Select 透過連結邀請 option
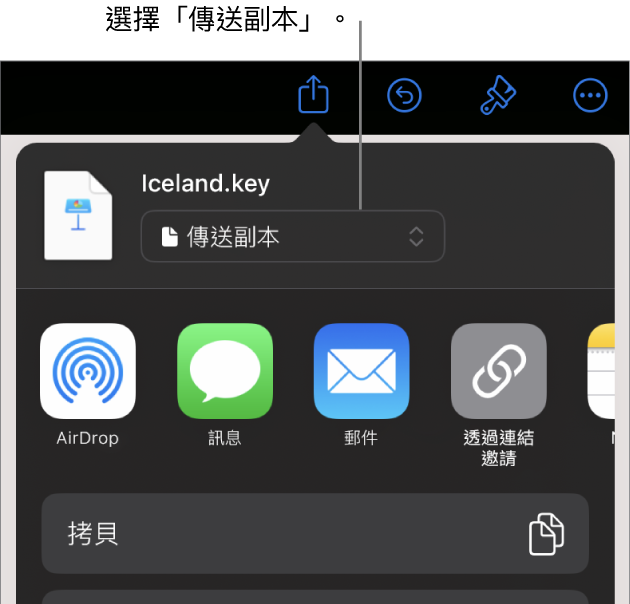Image resolution: width=630 pixels, height=604 pixels. [x=498, y=371]
